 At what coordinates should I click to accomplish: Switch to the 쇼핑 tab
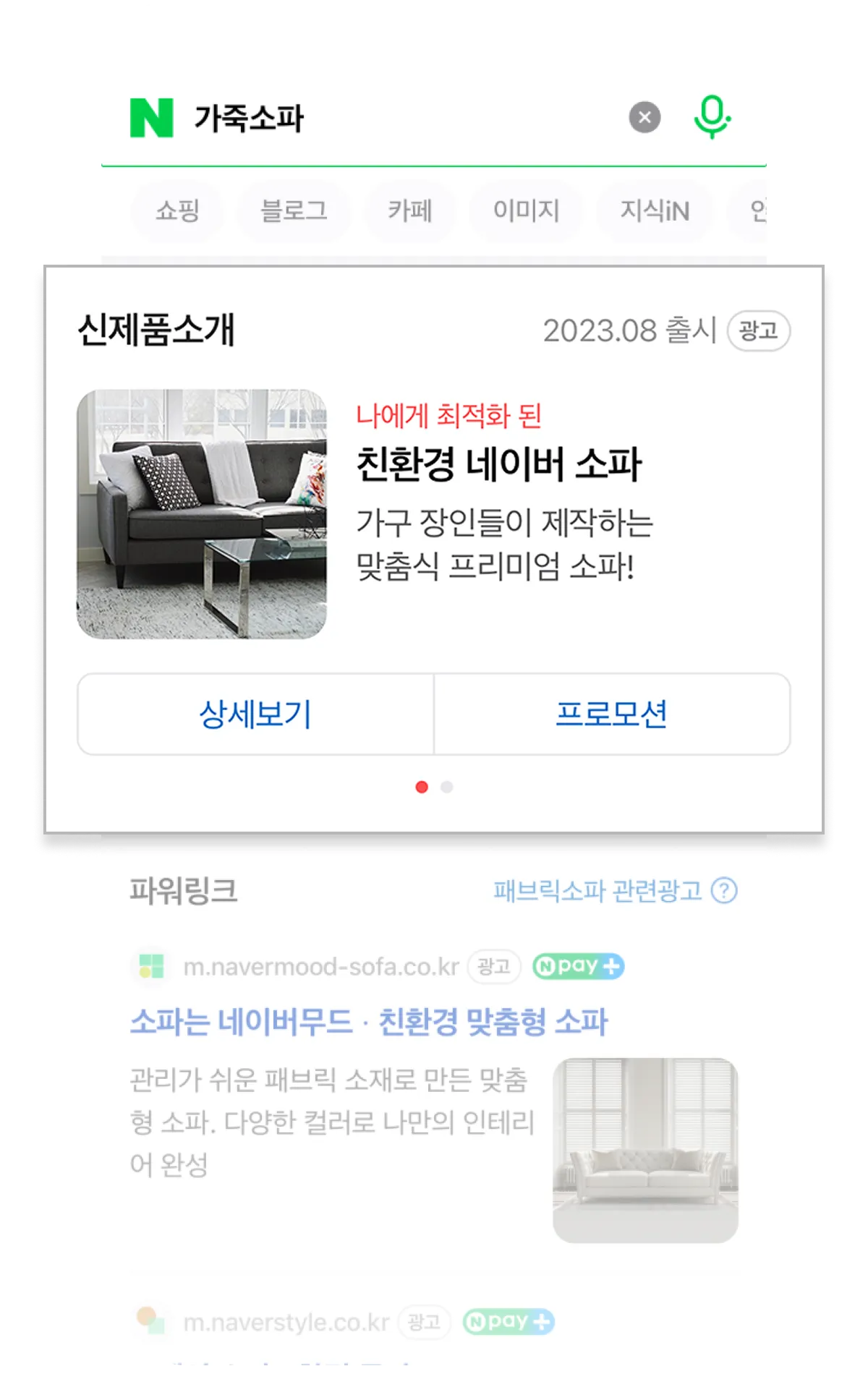pos(177,210)
